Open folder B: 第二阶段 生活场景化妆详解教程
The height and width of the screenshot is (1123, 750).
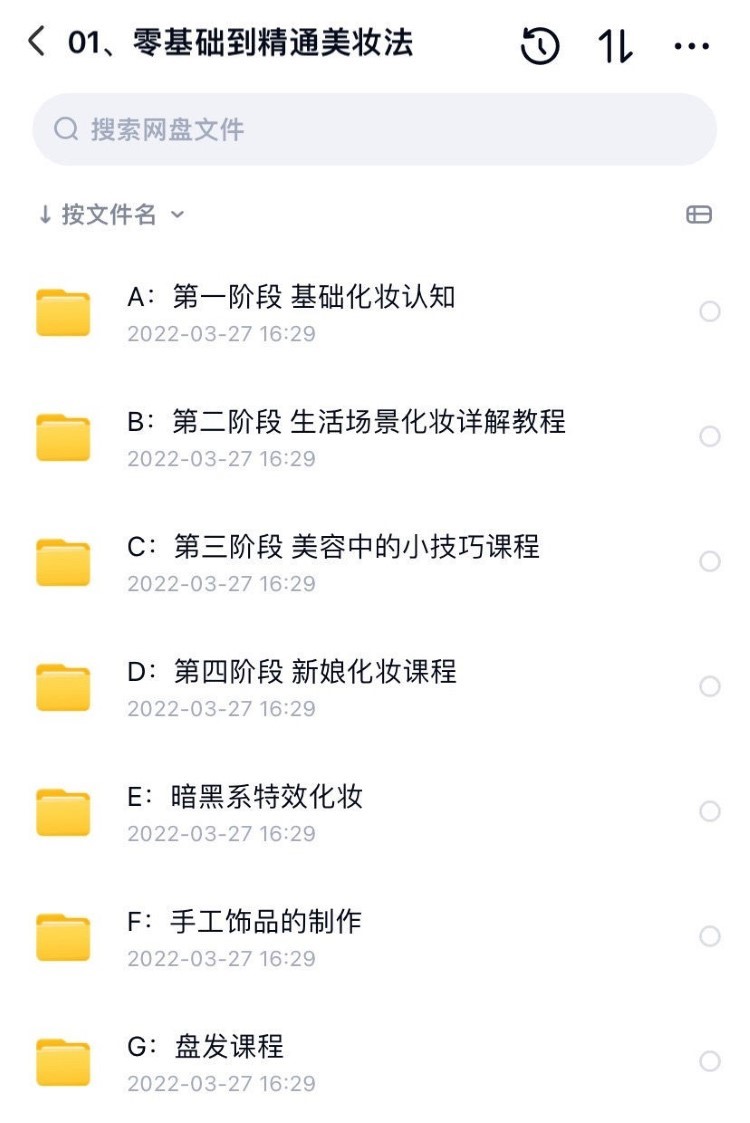(346, 422)
